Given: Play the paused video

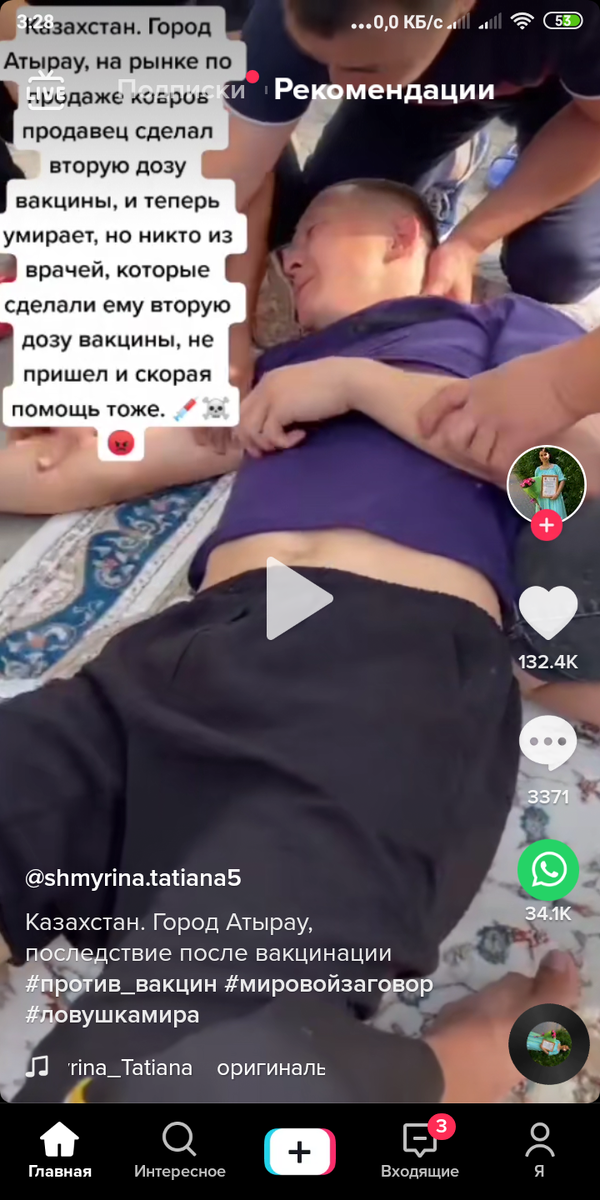Looking at the screenshot, I should coord(298,599).
